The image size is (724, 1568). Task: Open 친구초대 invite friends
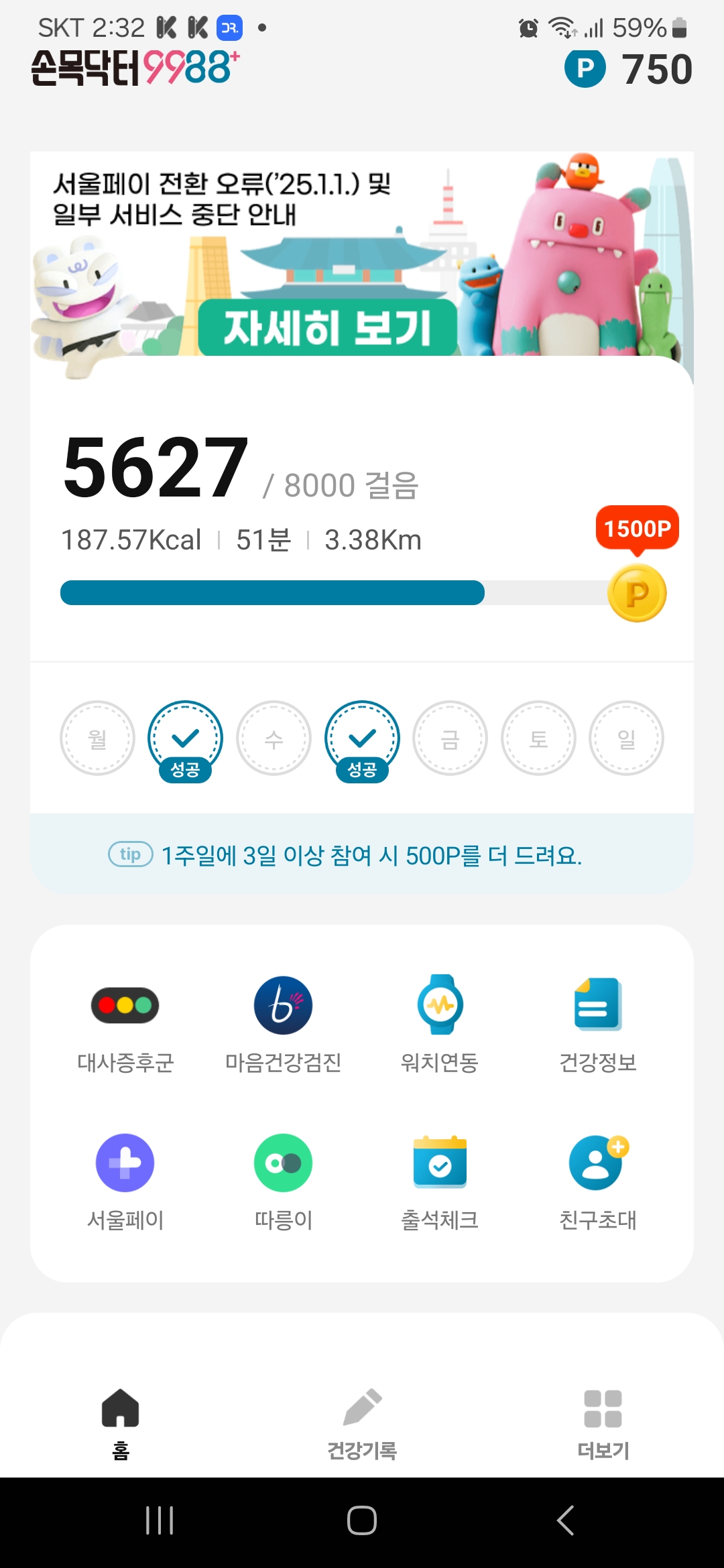[x=597, y=1182]
